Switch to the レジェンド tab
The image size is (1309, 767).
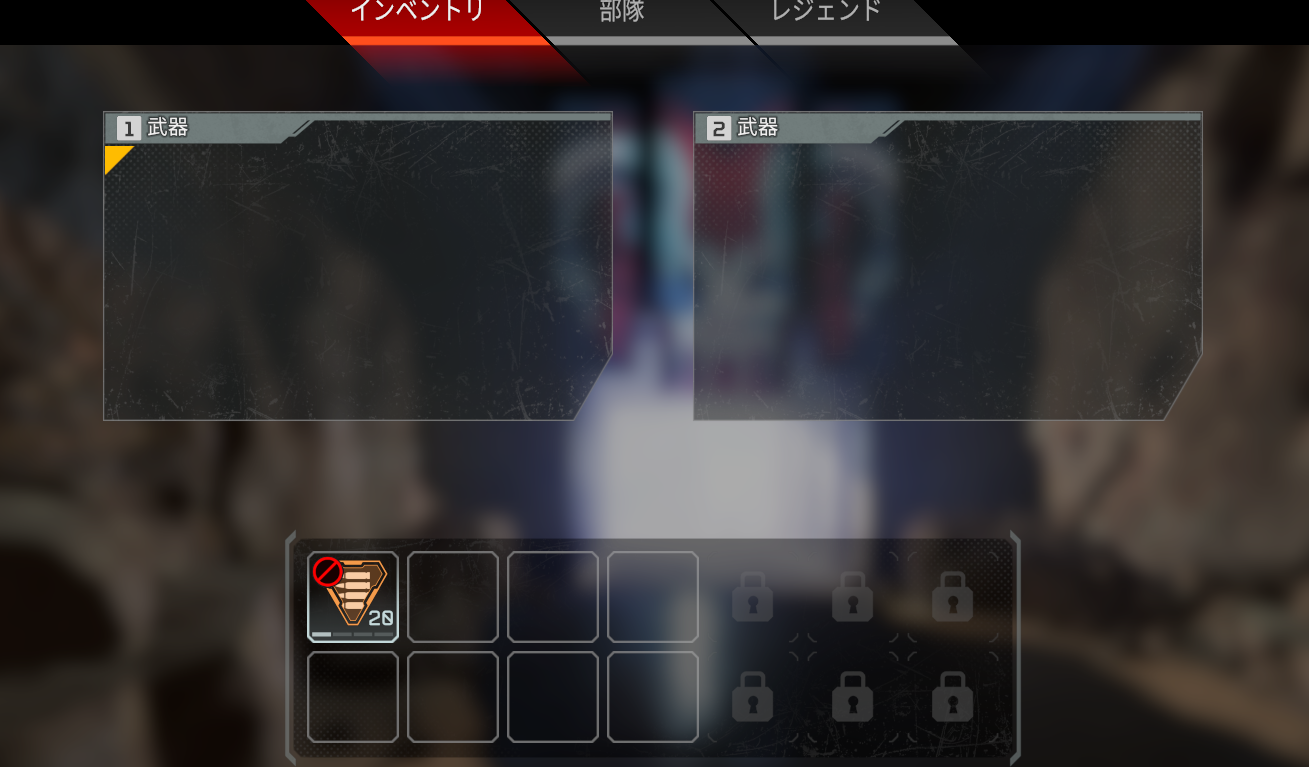(x=826, y=14)
